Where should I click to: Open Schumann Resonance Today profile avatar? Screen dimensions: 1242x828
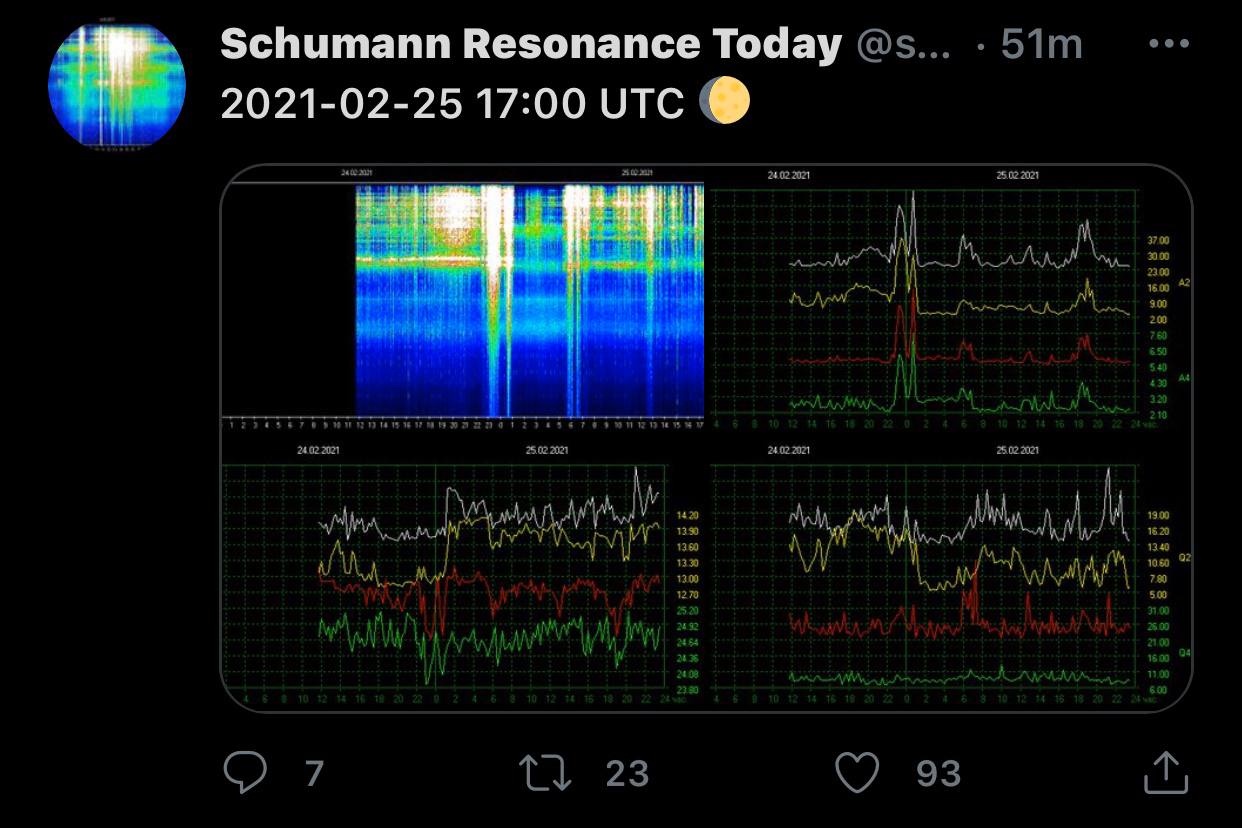(x=117, y=85)
